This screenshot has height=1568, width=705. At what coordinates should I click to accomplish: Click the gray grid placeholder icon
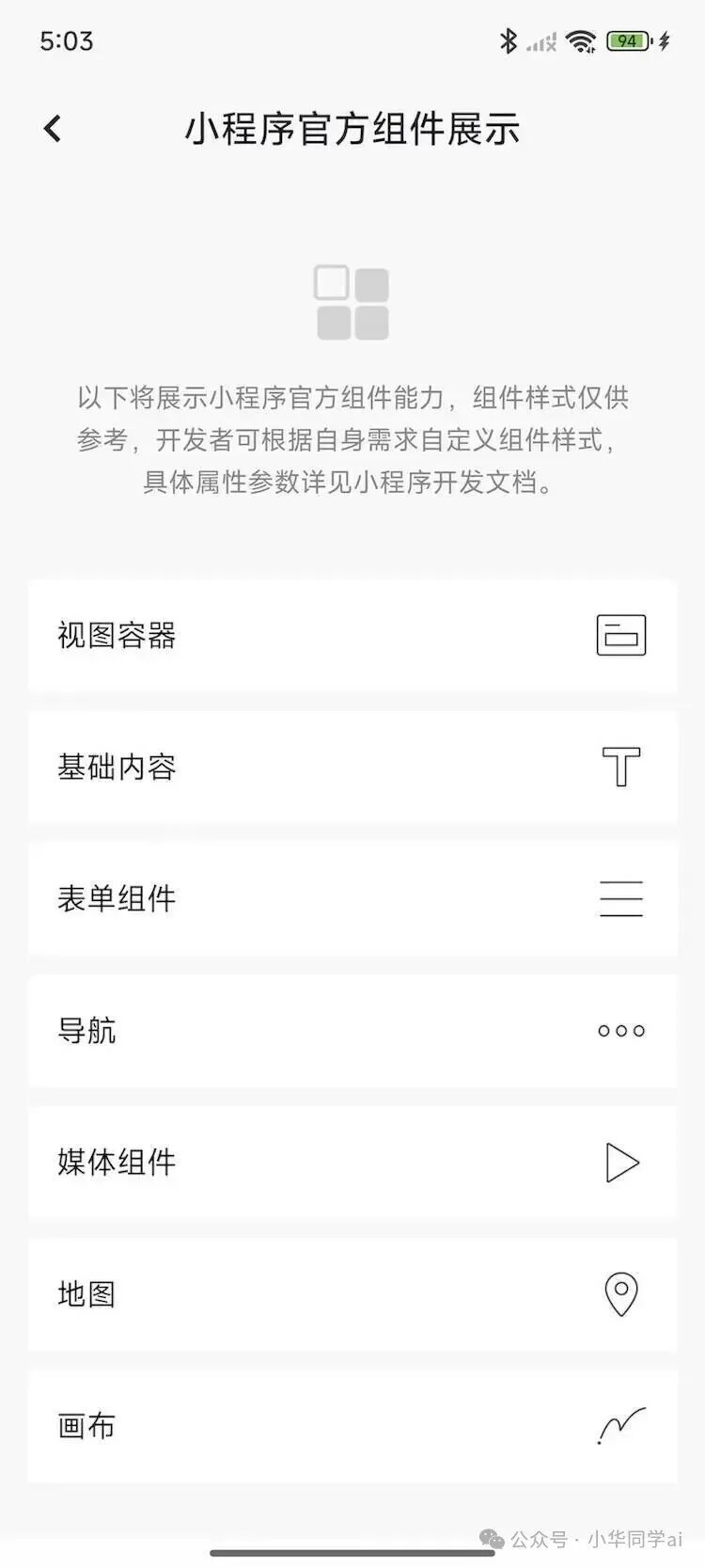[x=352, y=303]
